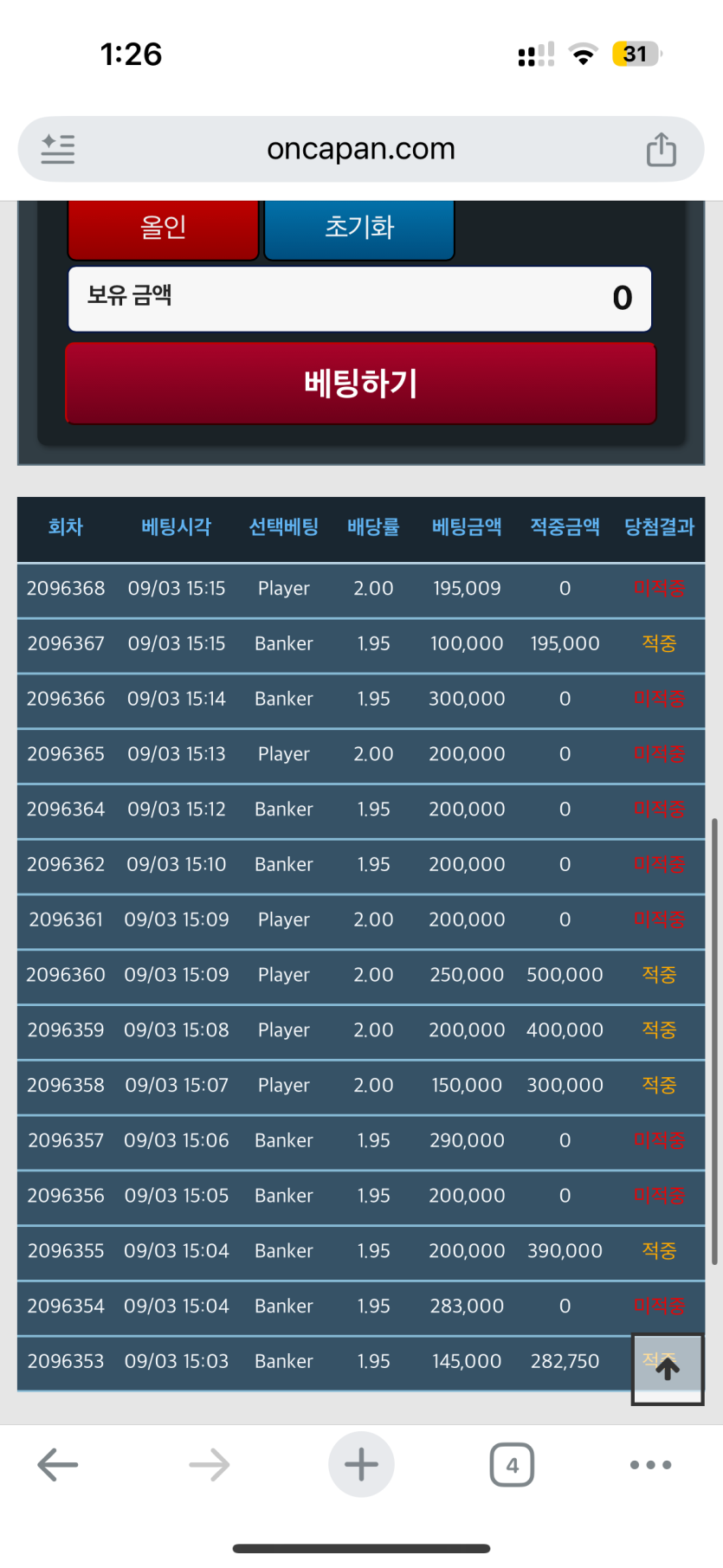Edit the oncapan.com address field
This screenshot has width=723, height=1568.
tap(361, 149)
